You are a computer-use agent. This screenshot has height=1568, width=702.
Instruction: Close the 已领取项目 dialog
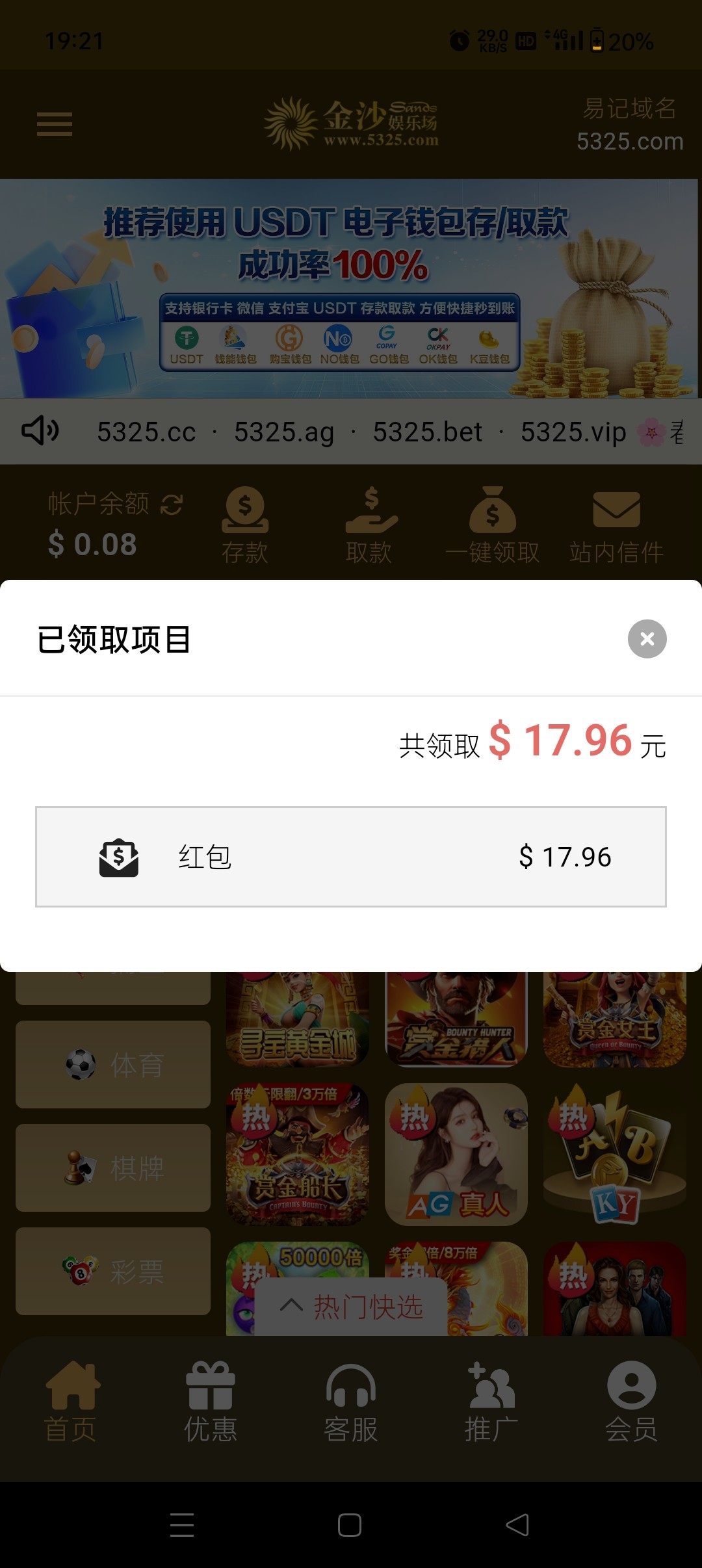pyautogui.click(x=647, y=639)
